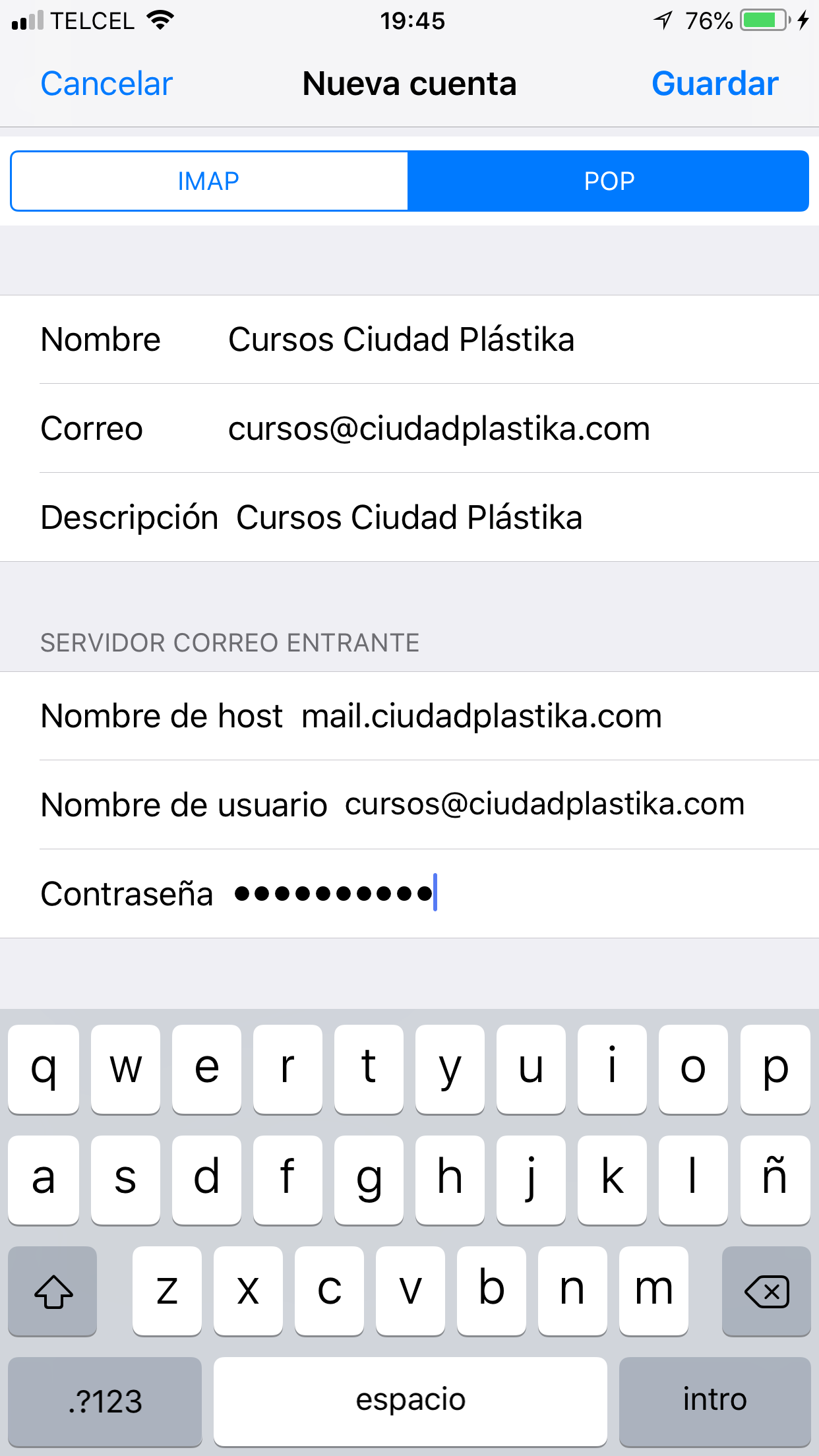
Task: Switch to the IMAP account type
Action: click(209, 181)
